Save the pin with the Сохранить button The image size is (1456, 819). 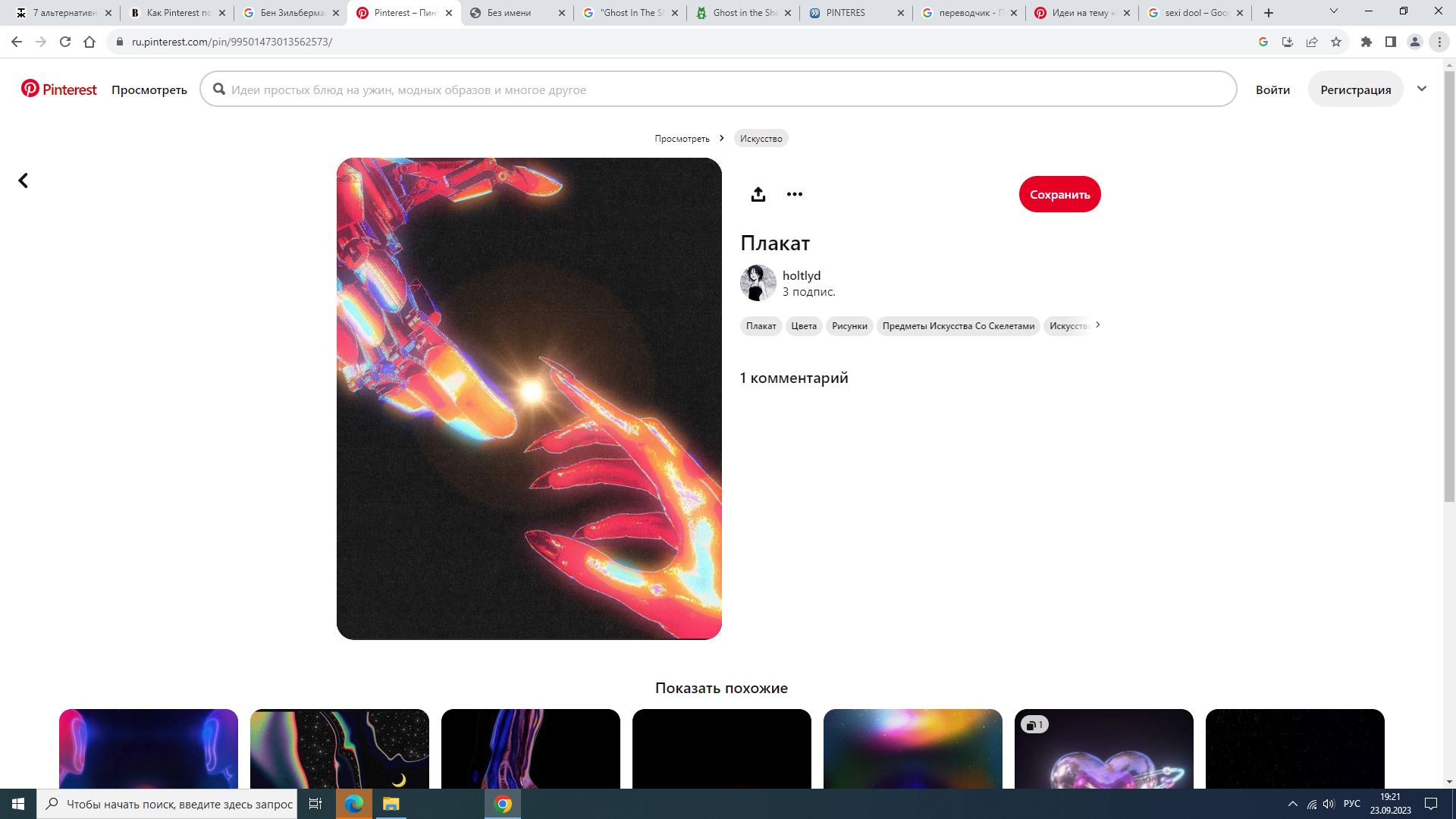point(1059,194)
